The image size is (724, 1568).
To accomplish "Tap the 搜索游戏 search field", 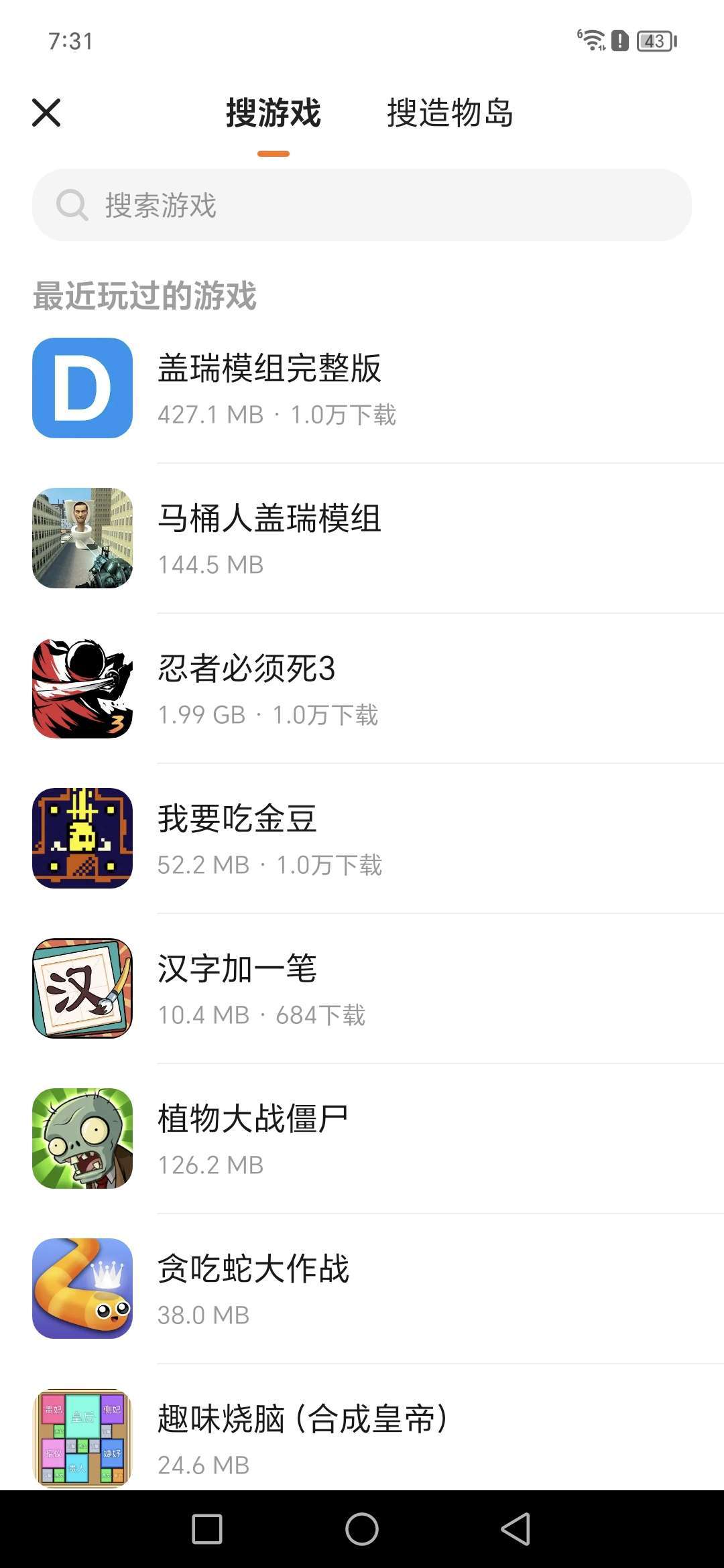I will [x=362, y=205].
